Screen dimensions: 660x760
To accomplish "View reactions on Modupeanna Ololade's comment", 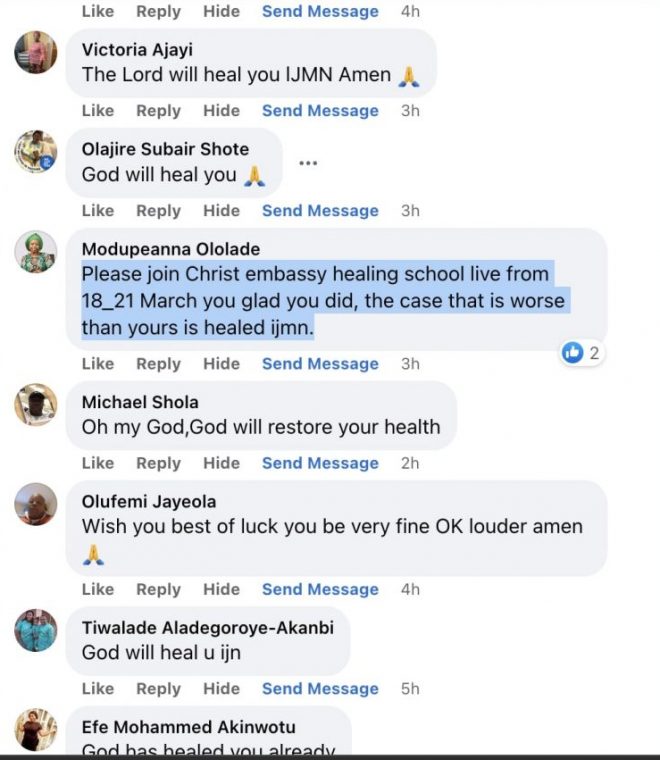I will point(581,352).
